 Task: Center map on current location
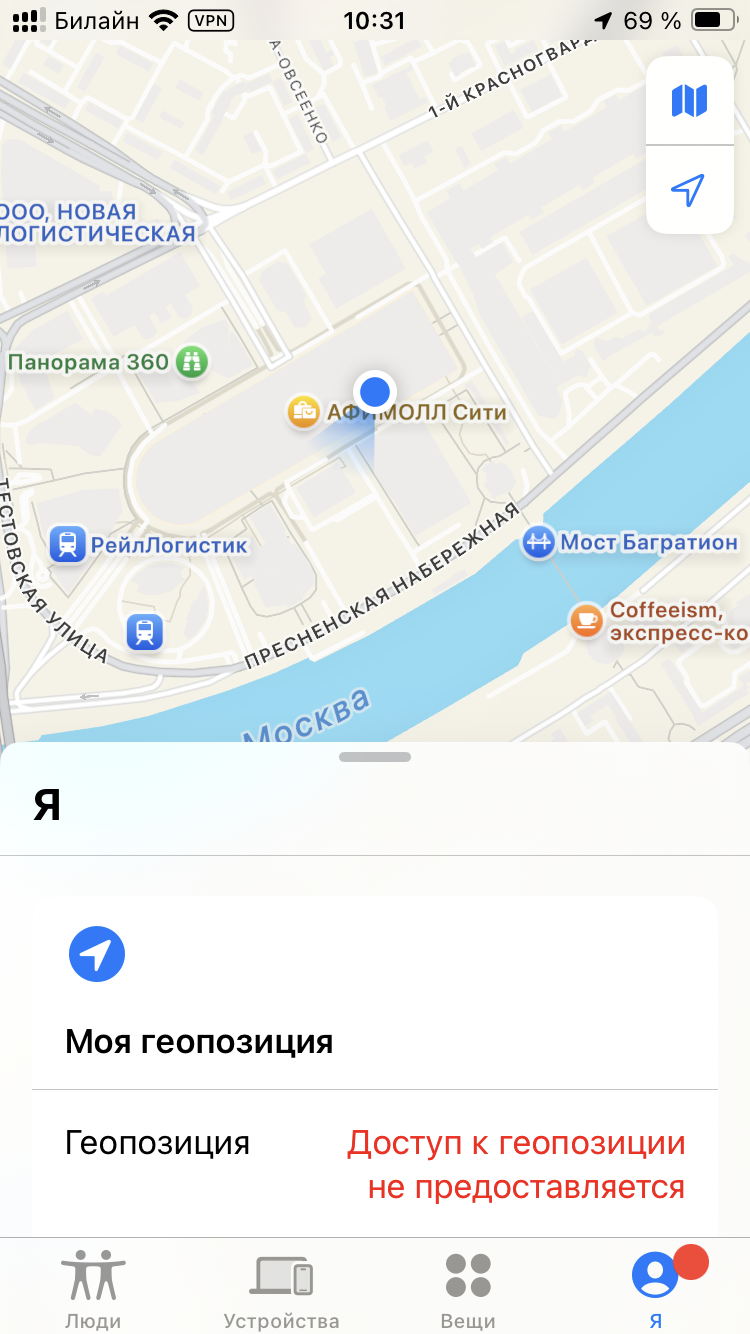(x=689, y=189)
